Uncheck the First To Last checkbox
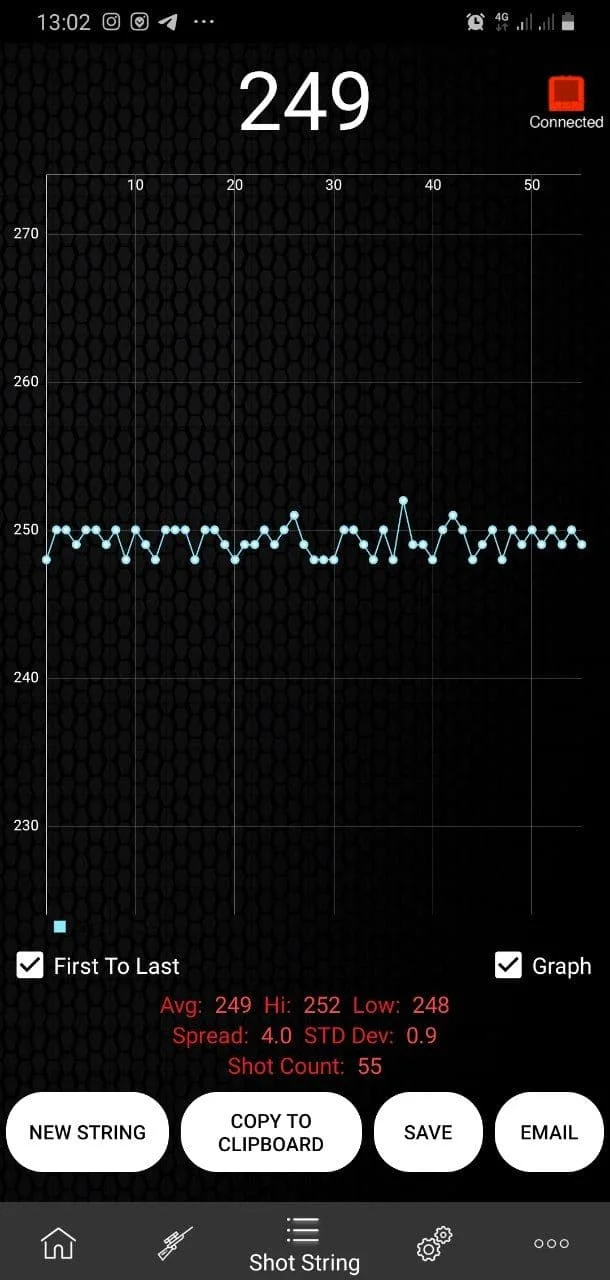Viewport: 610px width, 1280px height. tap(30, 965)
